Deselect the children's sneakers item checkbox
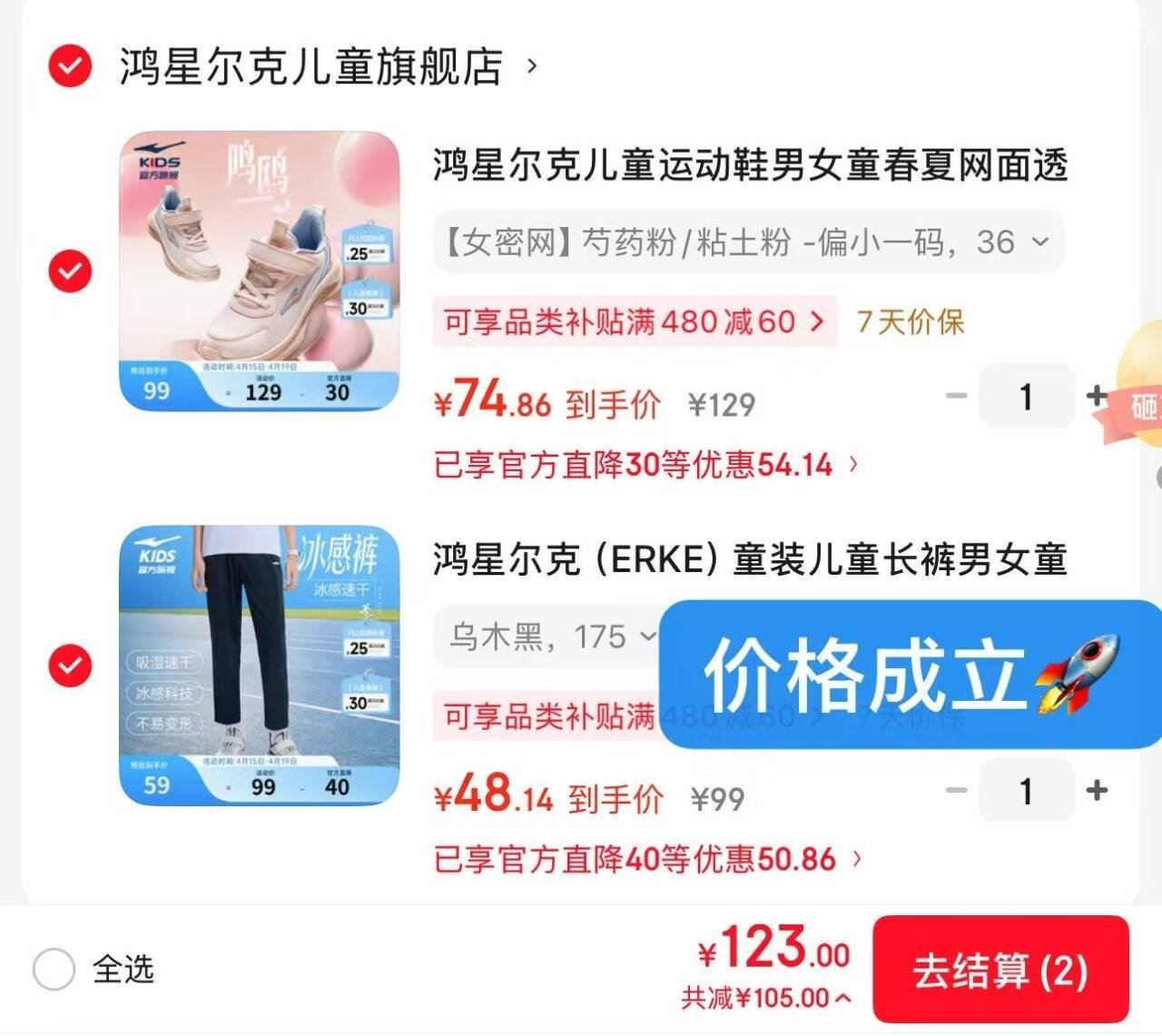 pos(70,271)
